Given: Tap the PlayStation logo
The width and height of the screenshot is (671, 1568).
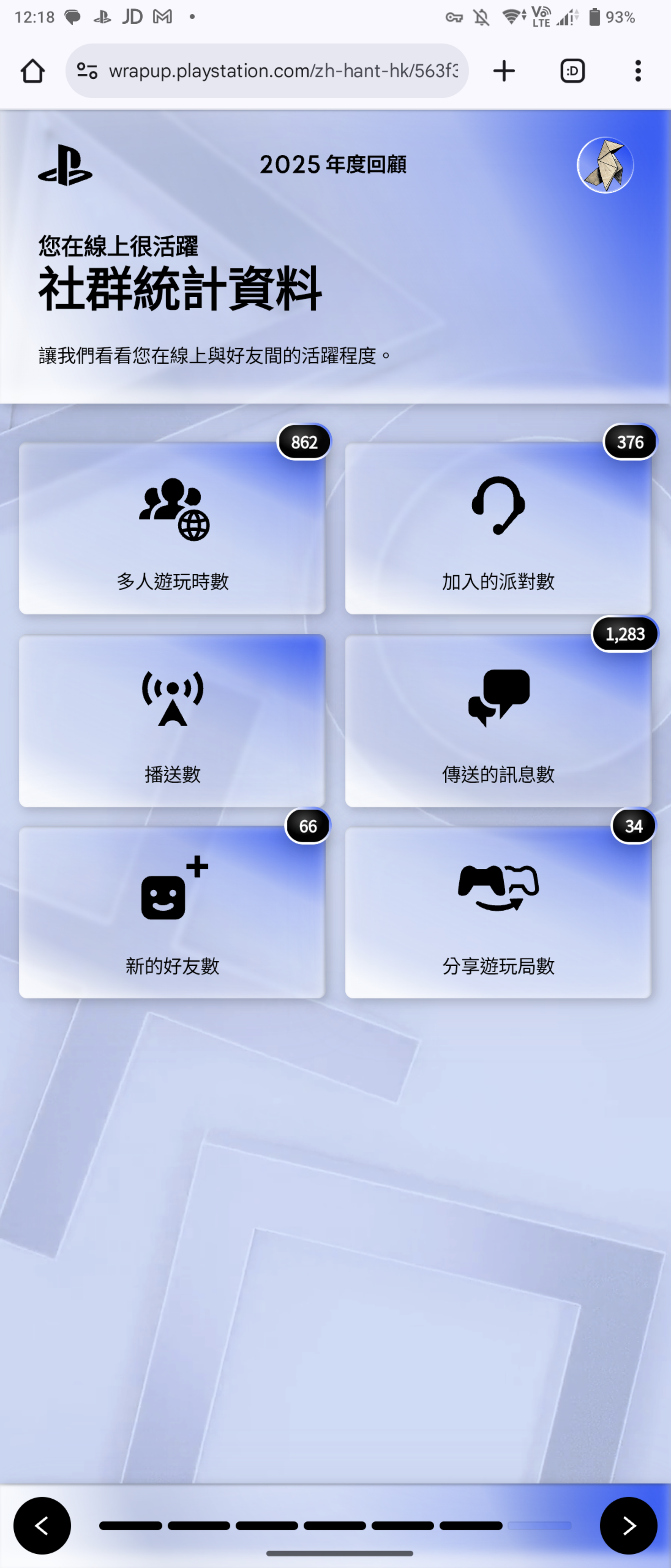Looking at the screenshot, I should (65, 165).
